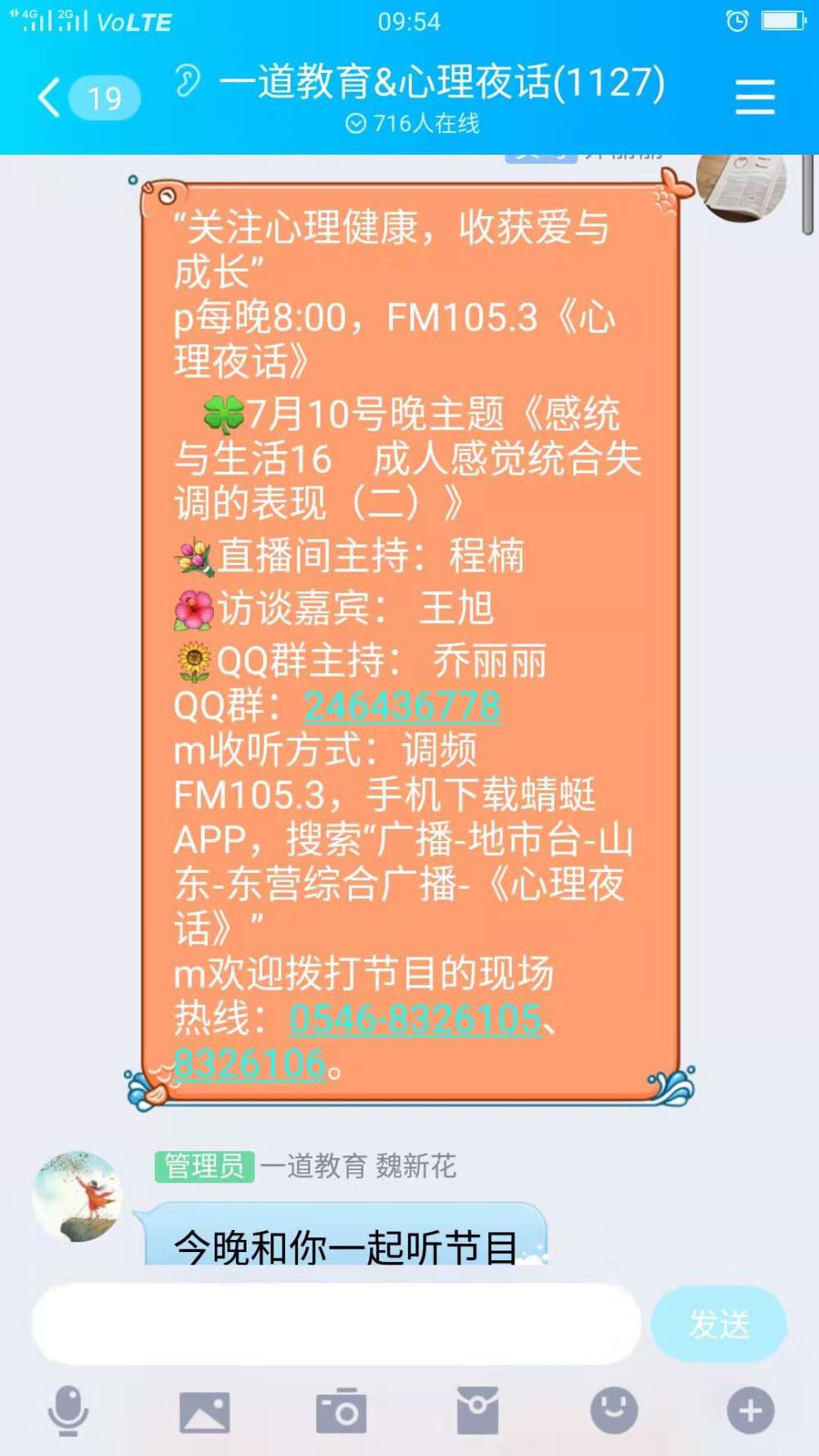Open 魏新花's profile avatar
Viewport: 819px width, 1456px height.
(x=77, y=1196)
